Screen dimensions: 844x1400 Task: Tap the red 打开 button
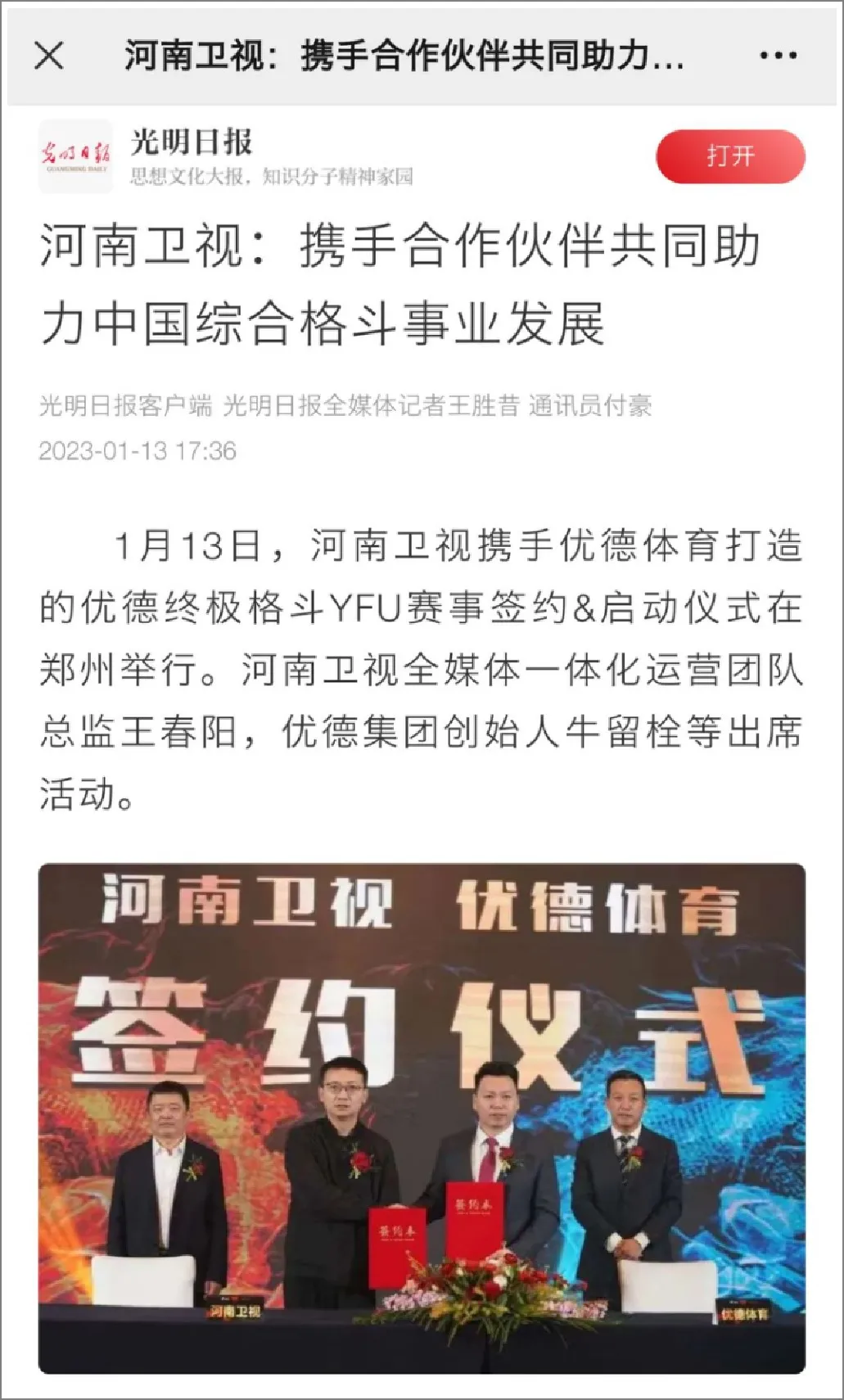730,156
